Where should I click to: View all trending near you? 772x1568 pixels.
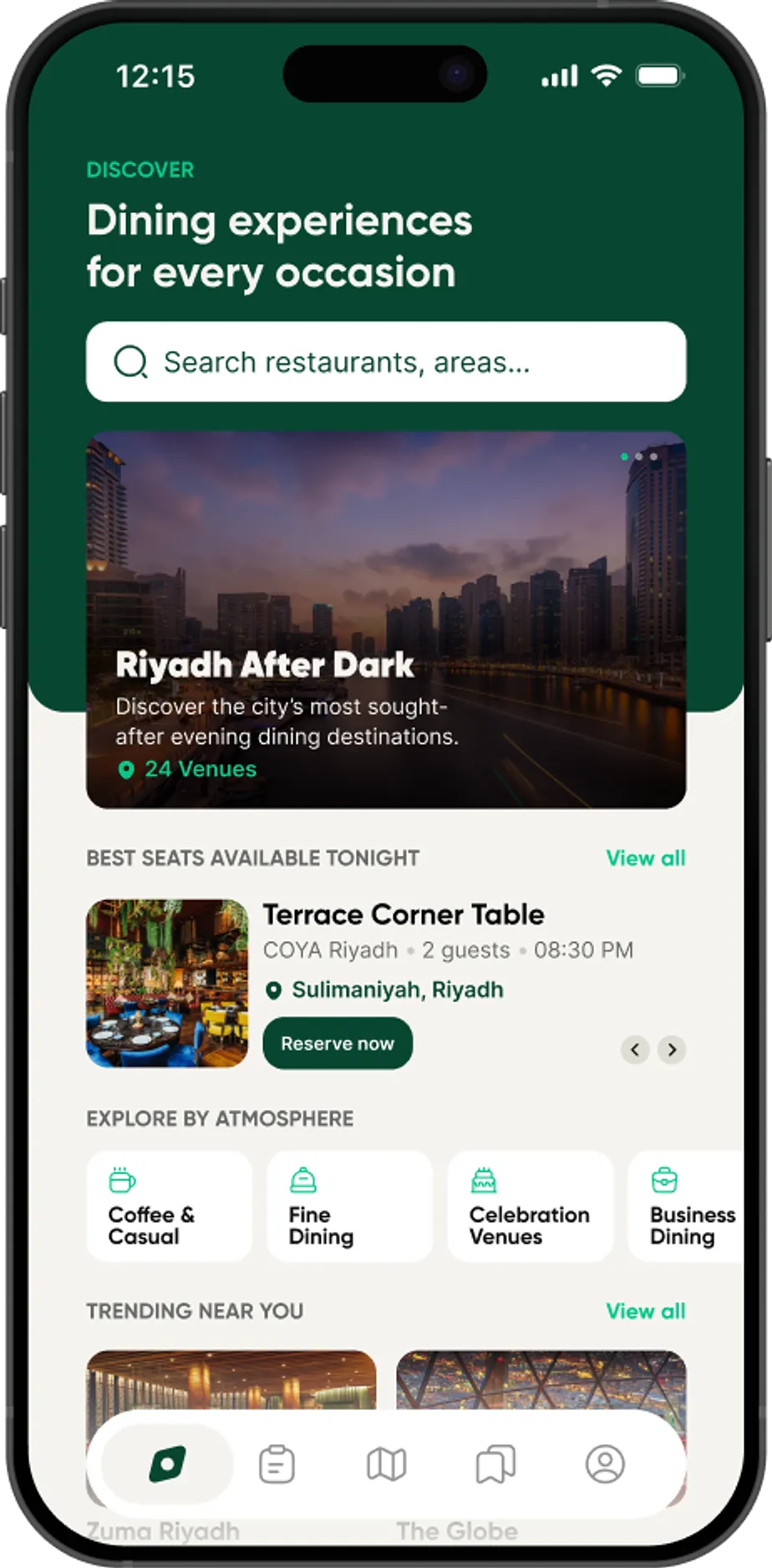pyautogui.click(x=646, y=1311)
